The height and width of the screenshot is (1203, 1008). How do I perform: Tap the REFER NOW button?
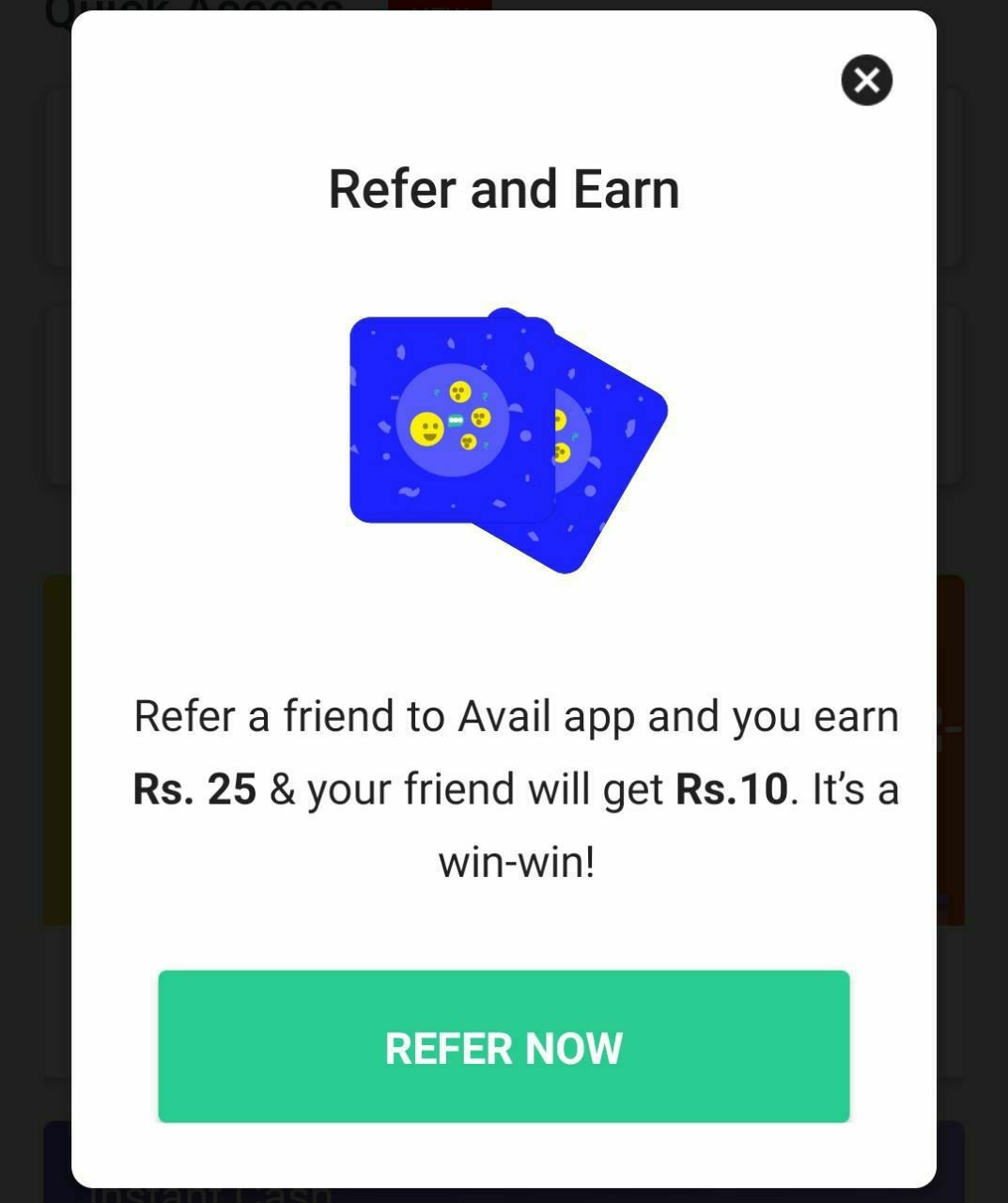coord(504,1046)
